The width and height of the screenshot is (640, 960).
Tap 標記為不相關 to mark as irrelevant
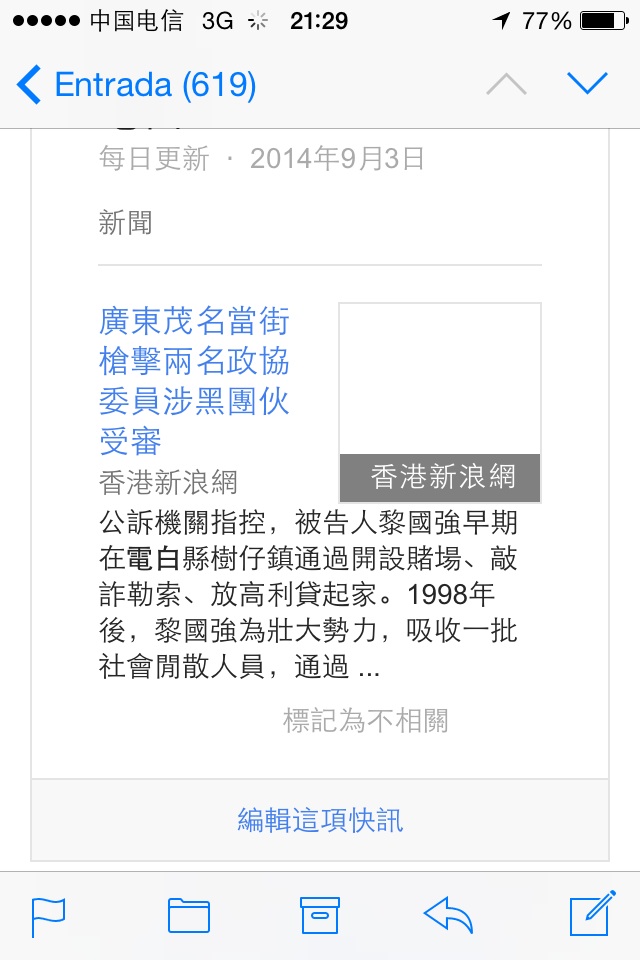click(x=366, y=720)
